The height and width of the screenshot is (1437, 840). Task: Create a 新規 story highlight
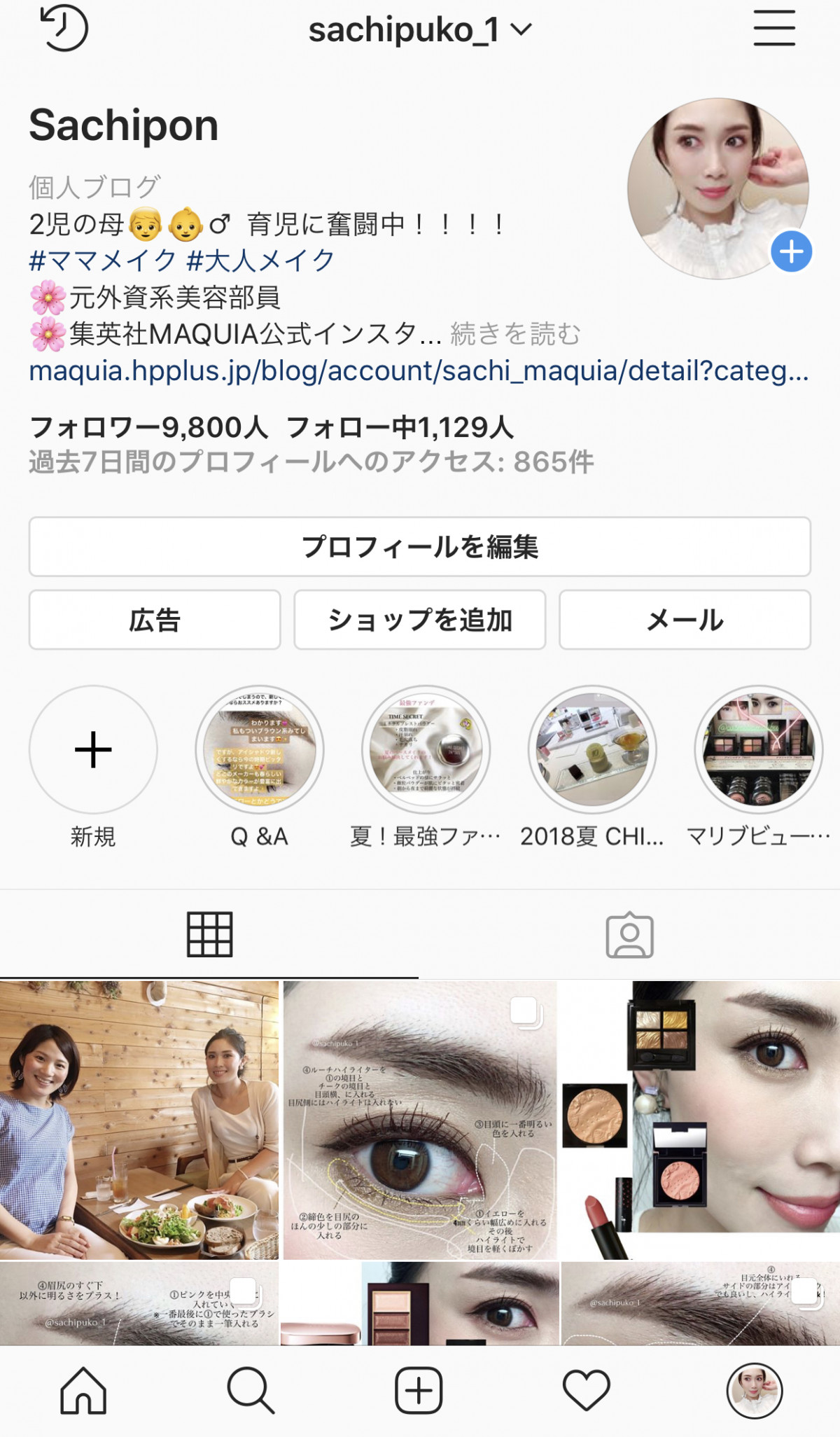93,750
